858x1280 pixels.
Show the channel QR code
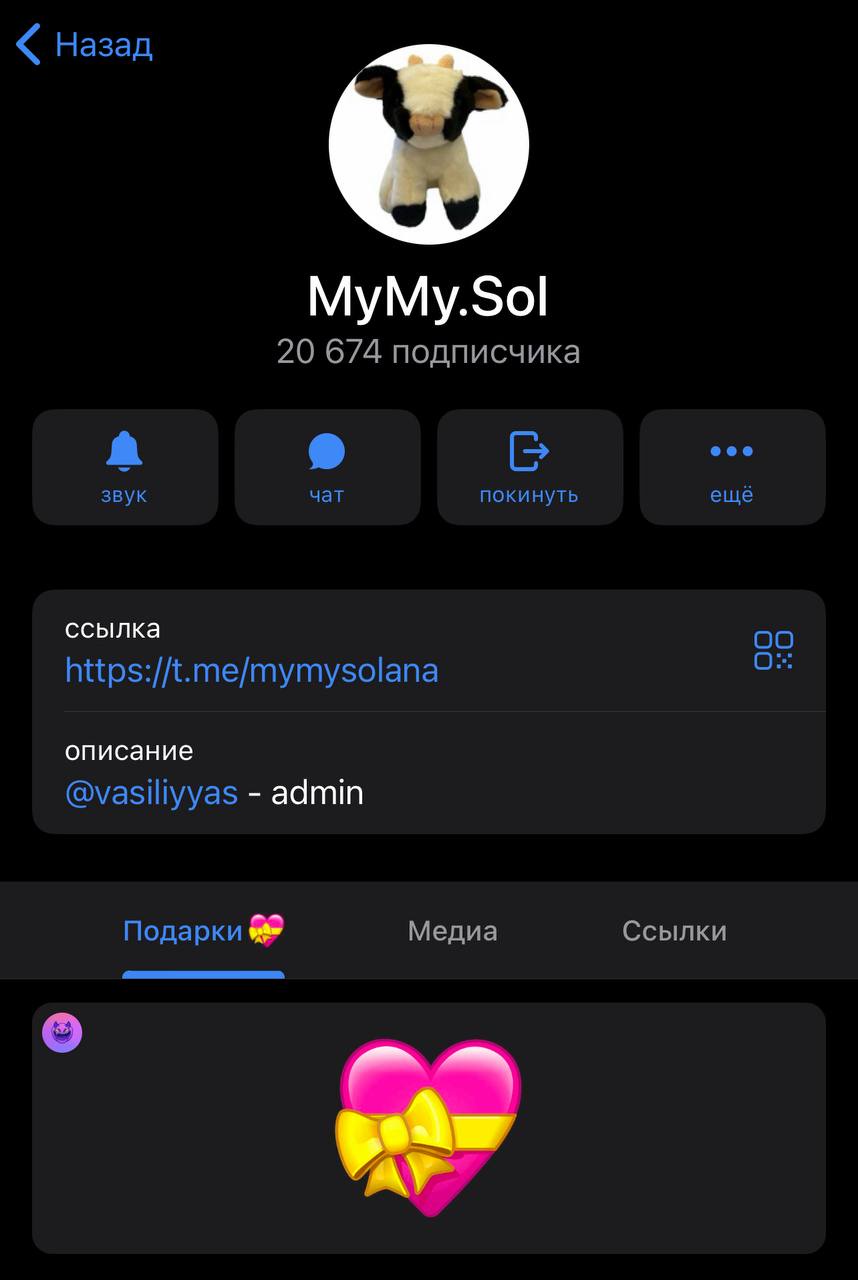(773, 650)
